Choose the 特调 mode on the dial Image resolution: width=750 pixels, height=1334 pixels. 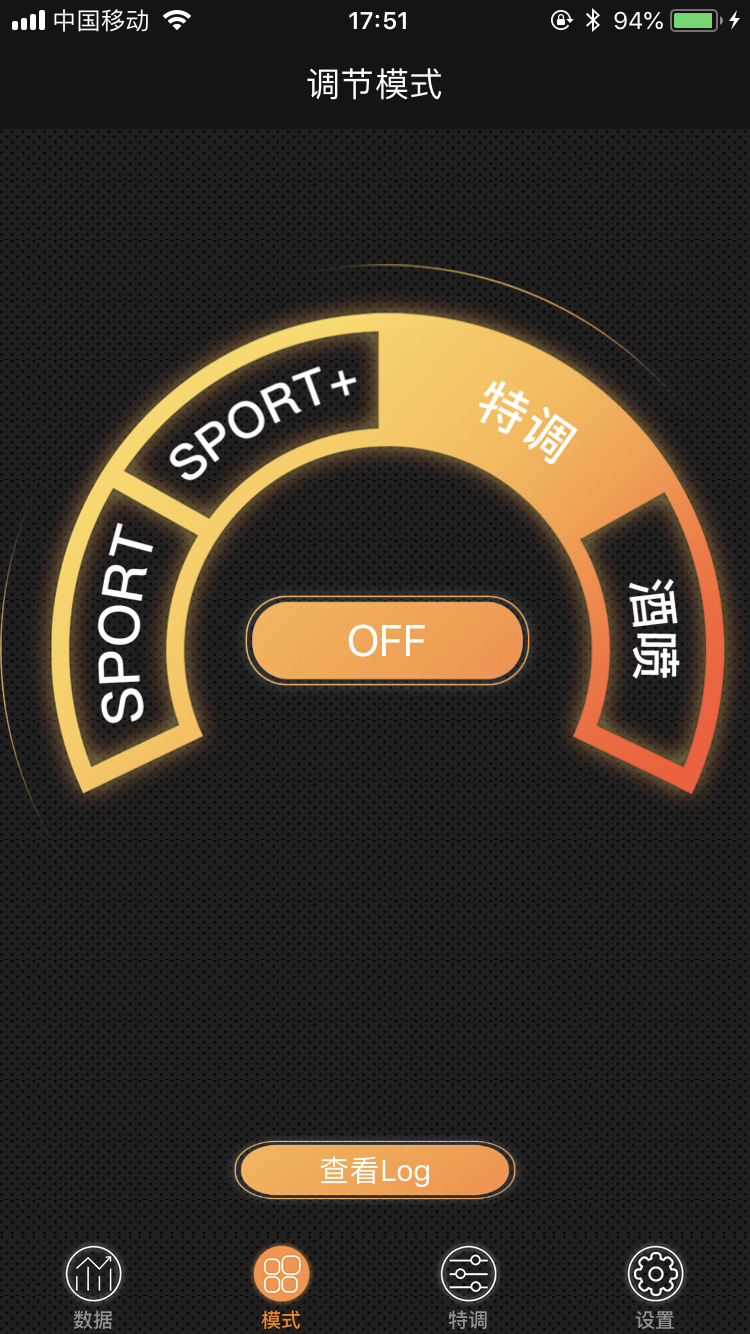525,420
